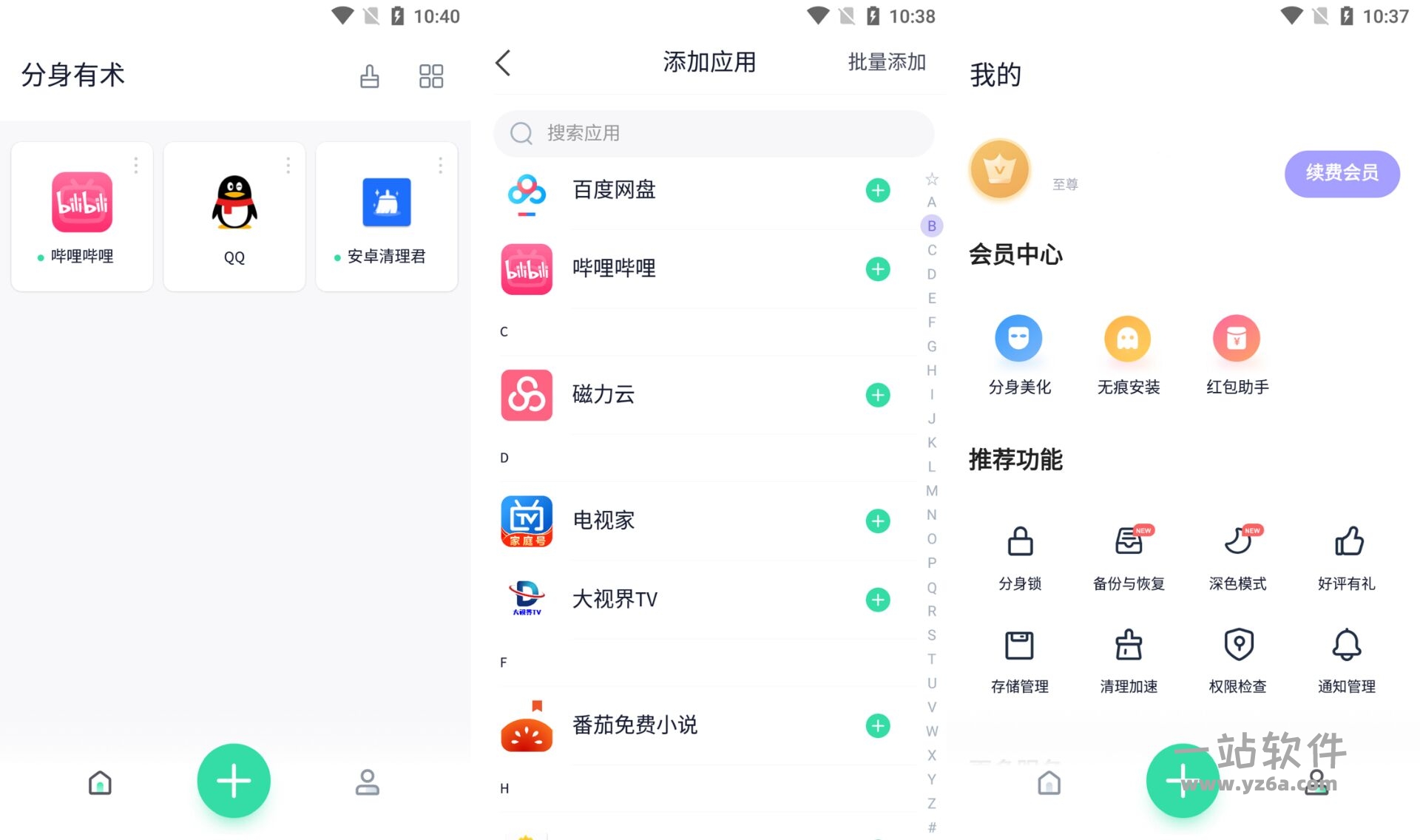Image resolution: width=1420 pixels, height=840 pixels.
Task: Tap 批量添加 to add apps in bulk
Action: tap(886, 62)
